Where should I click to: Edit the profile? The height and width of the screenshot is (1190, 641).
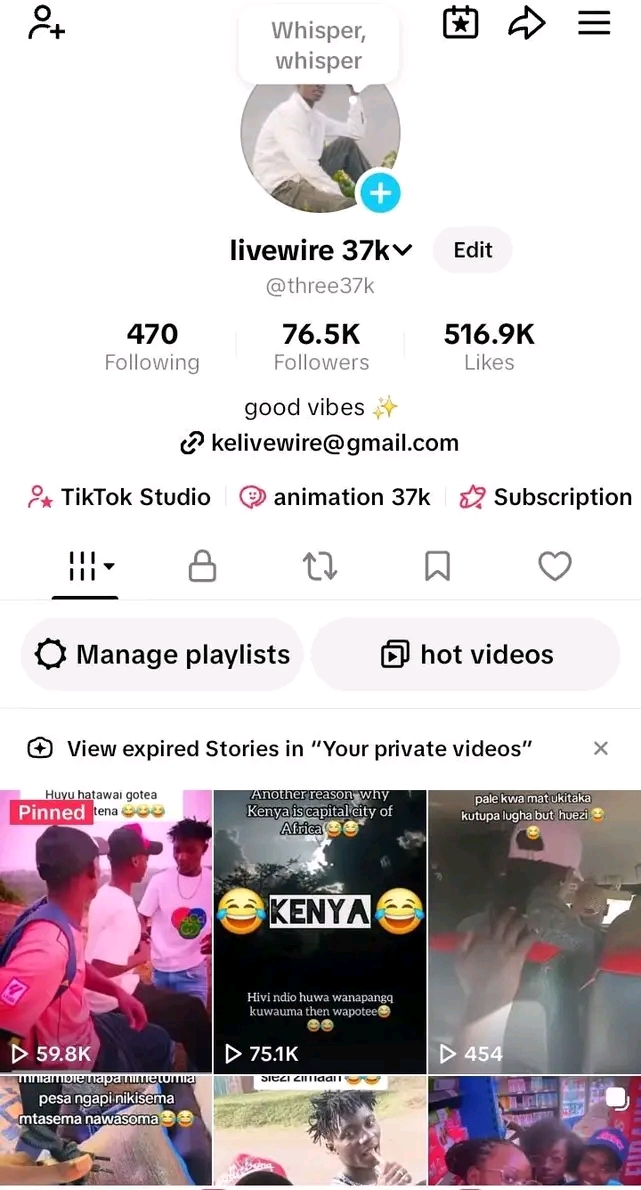coord(472,250)
